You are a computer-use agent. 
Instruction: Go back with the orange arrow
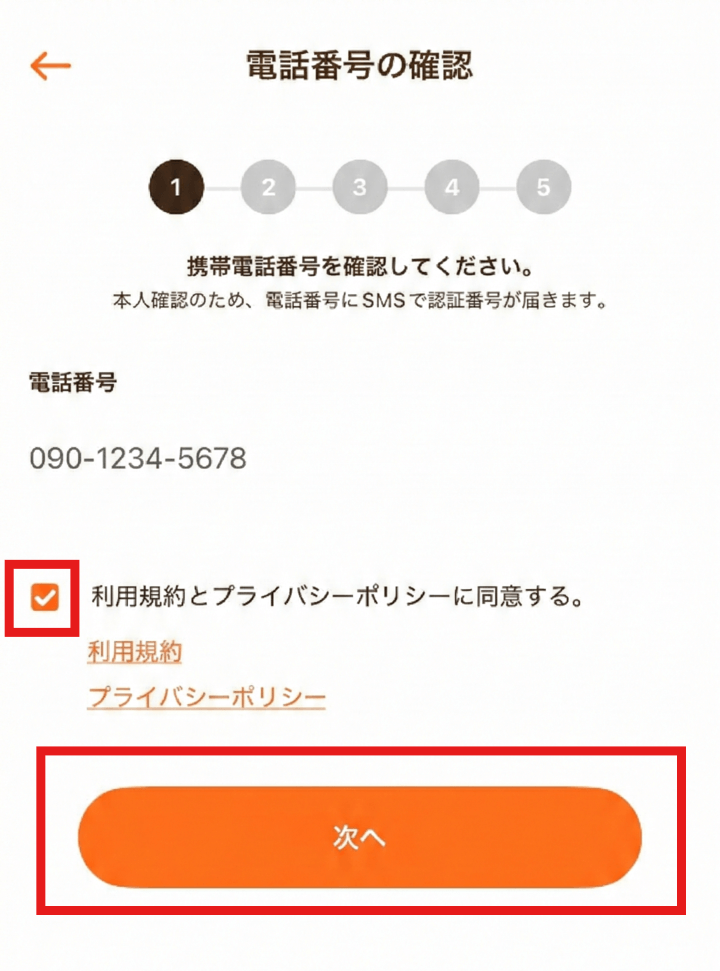[x=50, y=67]
